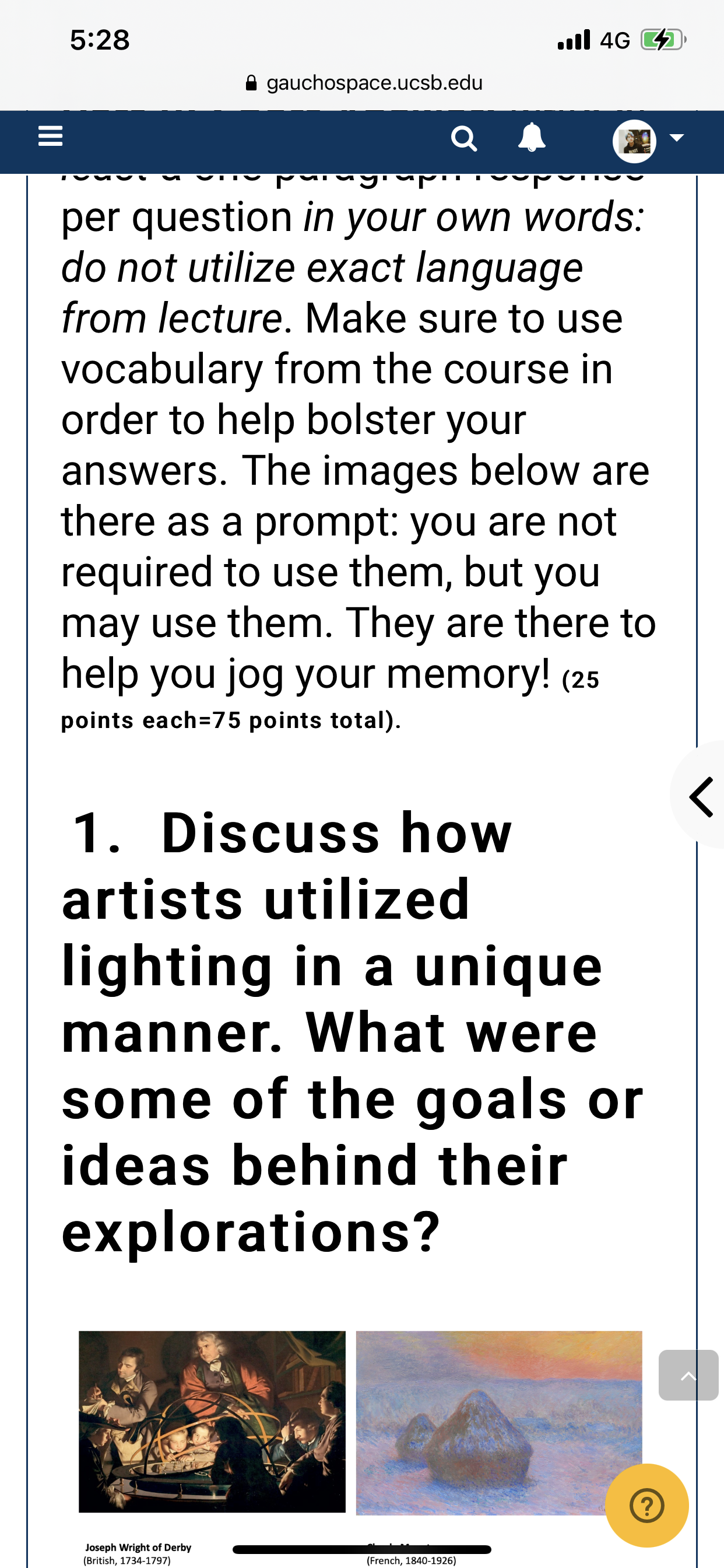The width and height of the screenshot is (724, 1568).
Task: Open the user profile dropdown
Action: pyautogui.click(x=647, y=141)
